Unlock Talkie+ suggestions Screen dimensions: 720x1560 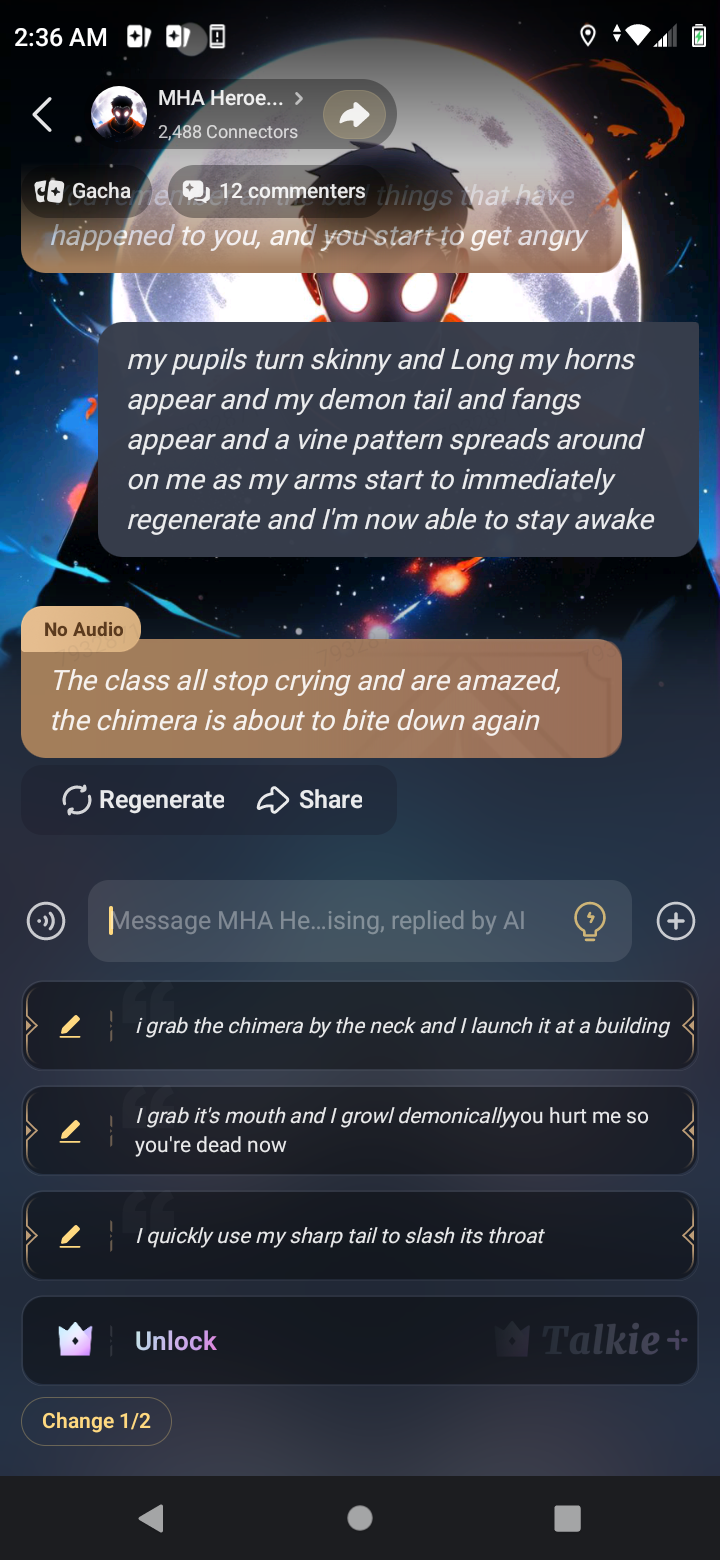tap(360, 1341)
